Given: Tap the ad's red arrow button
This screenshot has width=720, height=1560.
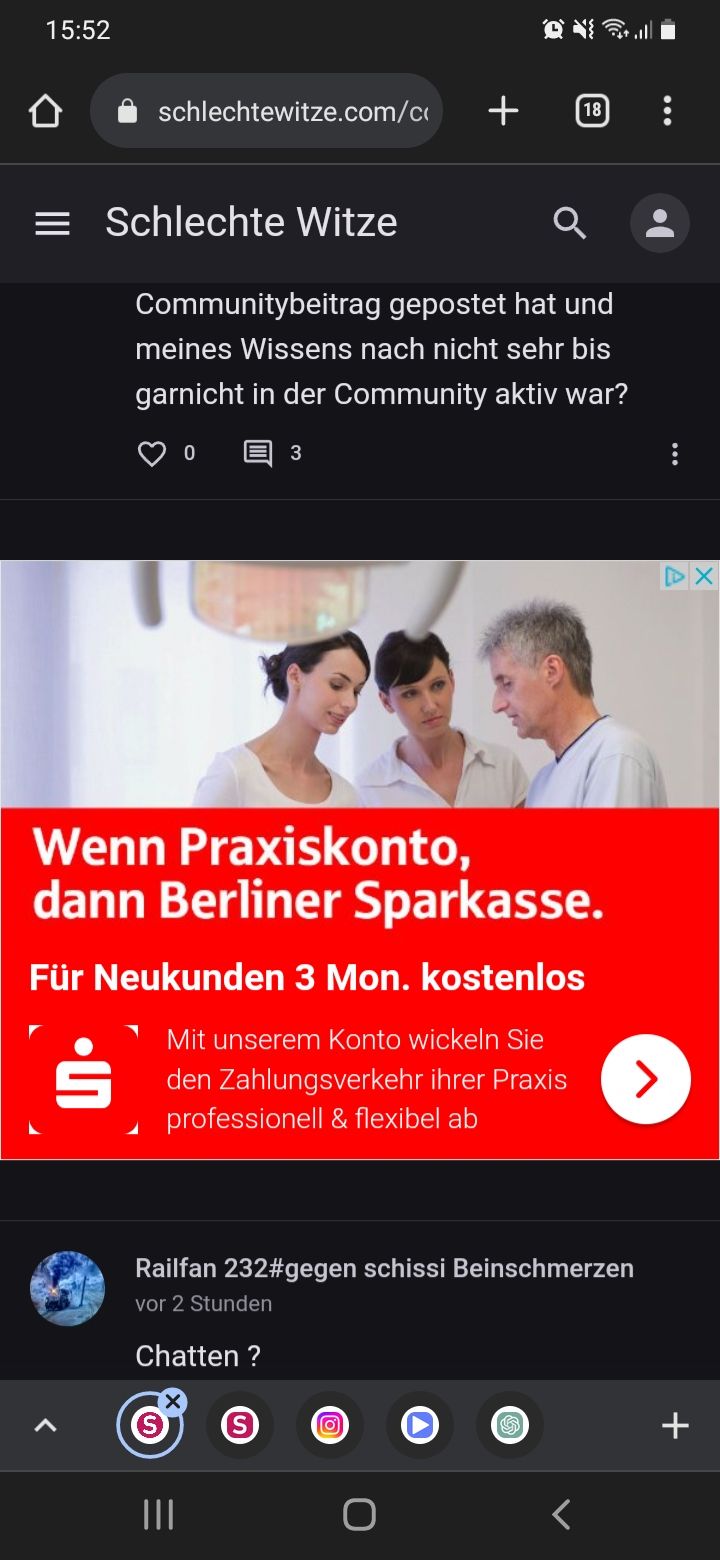Looking at the screenshot, I should point(645,1080).
